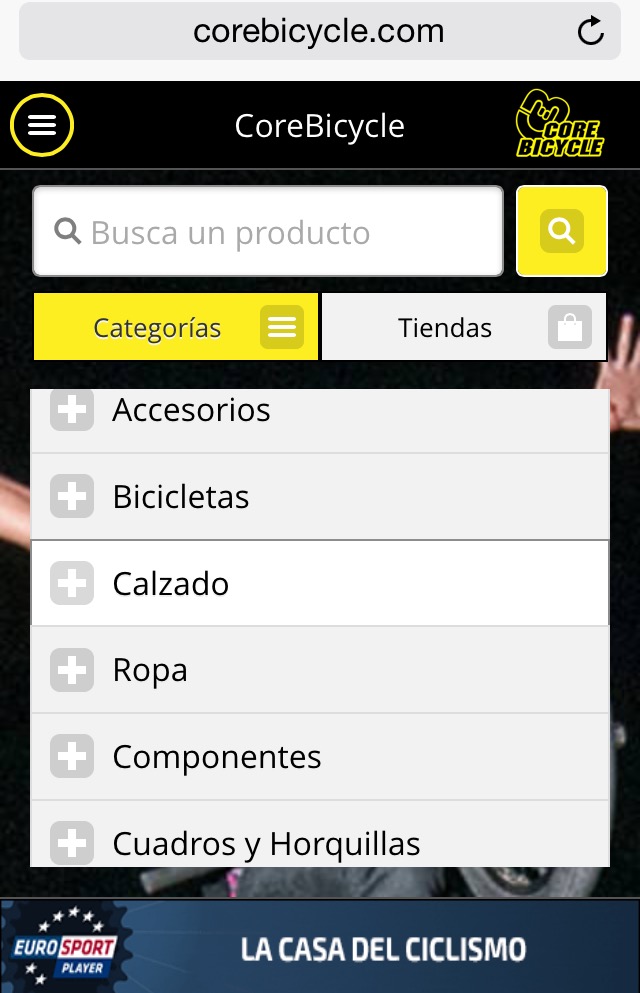Tap the yellow search magnifier button
The width and height of the screenshot is (640, 993).
[561, 231]
